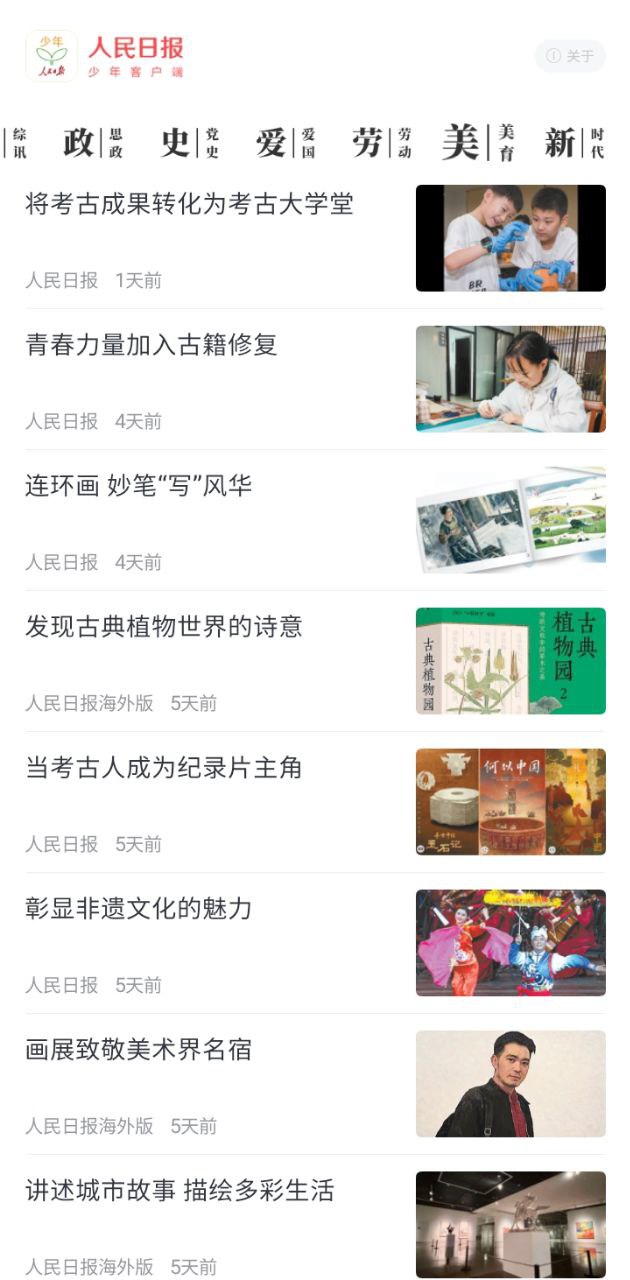The image size is (630, 1280).
Task: Switch to the 党史 tab
Action: coord(190,143)
